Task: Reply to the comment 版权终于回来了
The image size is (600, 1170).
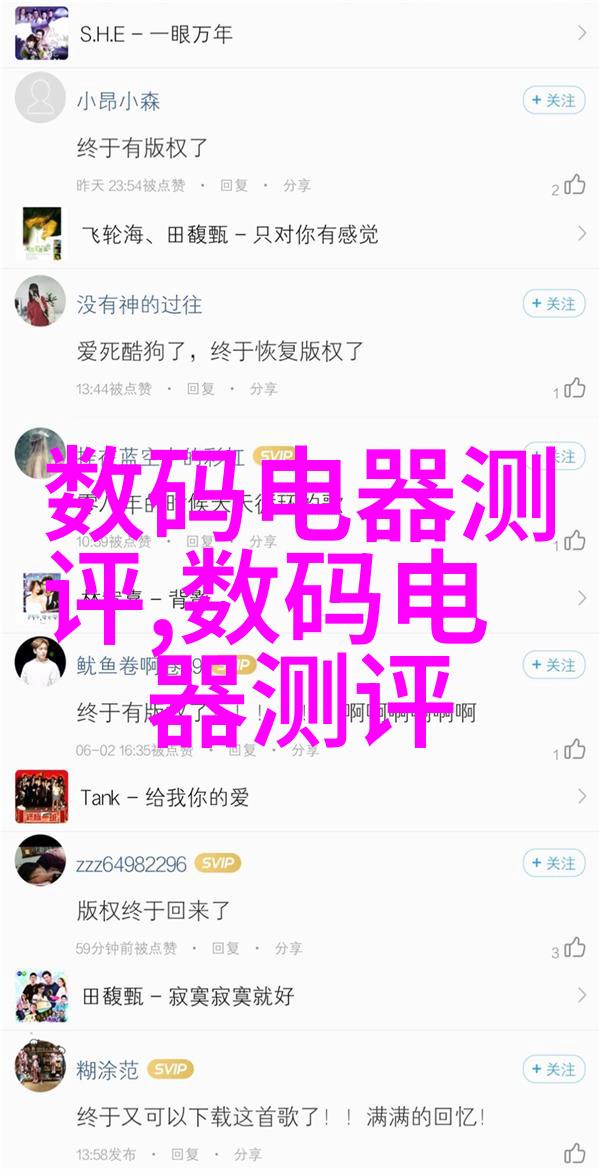Action: click(226, 948)
